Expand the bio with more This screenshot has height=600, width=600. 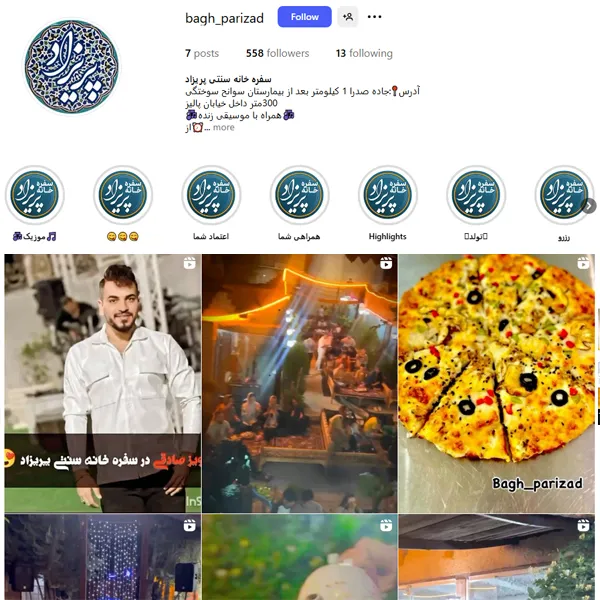[222, 127]
